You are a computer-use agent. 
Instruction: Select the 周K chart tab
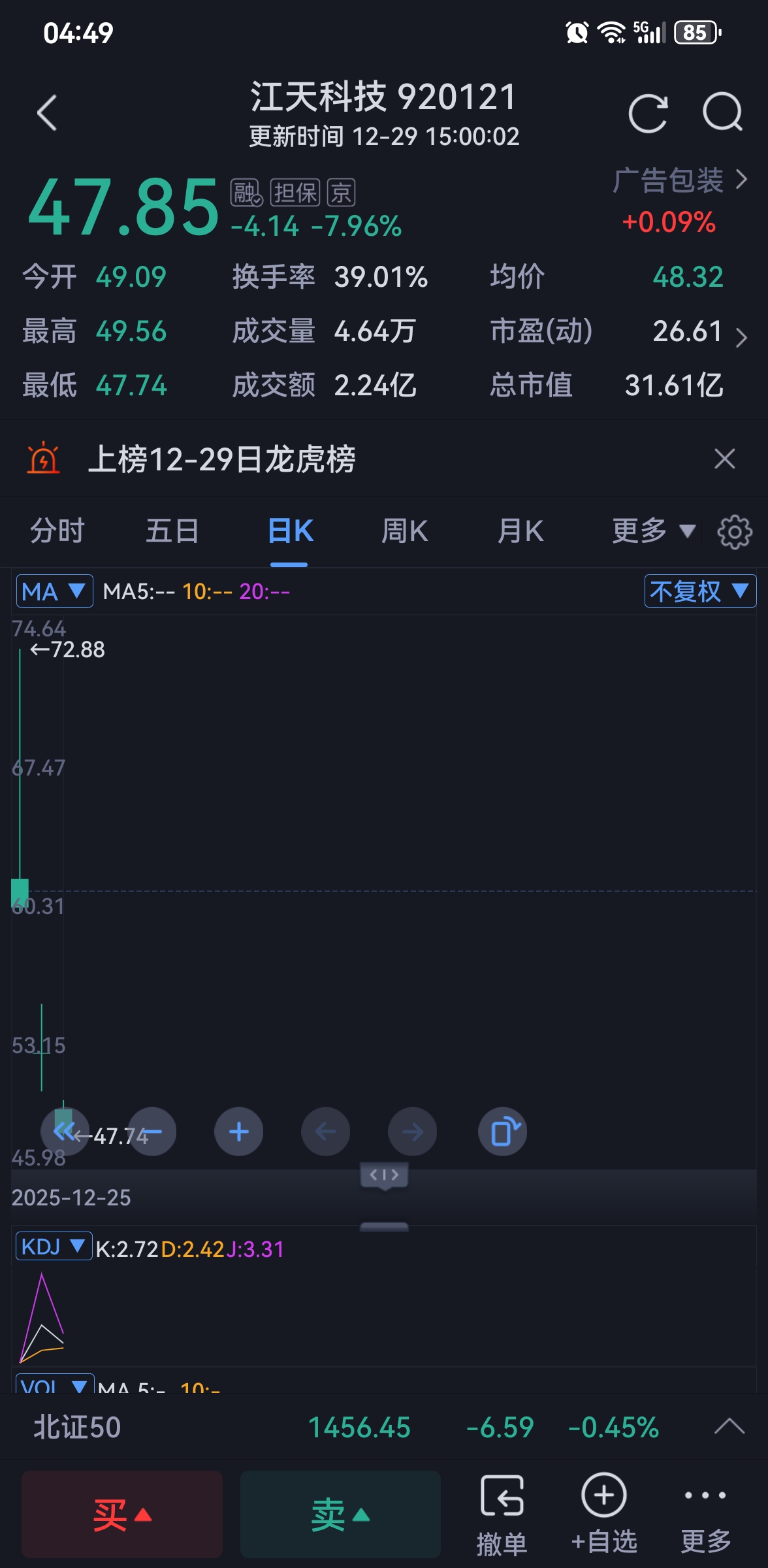pos(404,531)
